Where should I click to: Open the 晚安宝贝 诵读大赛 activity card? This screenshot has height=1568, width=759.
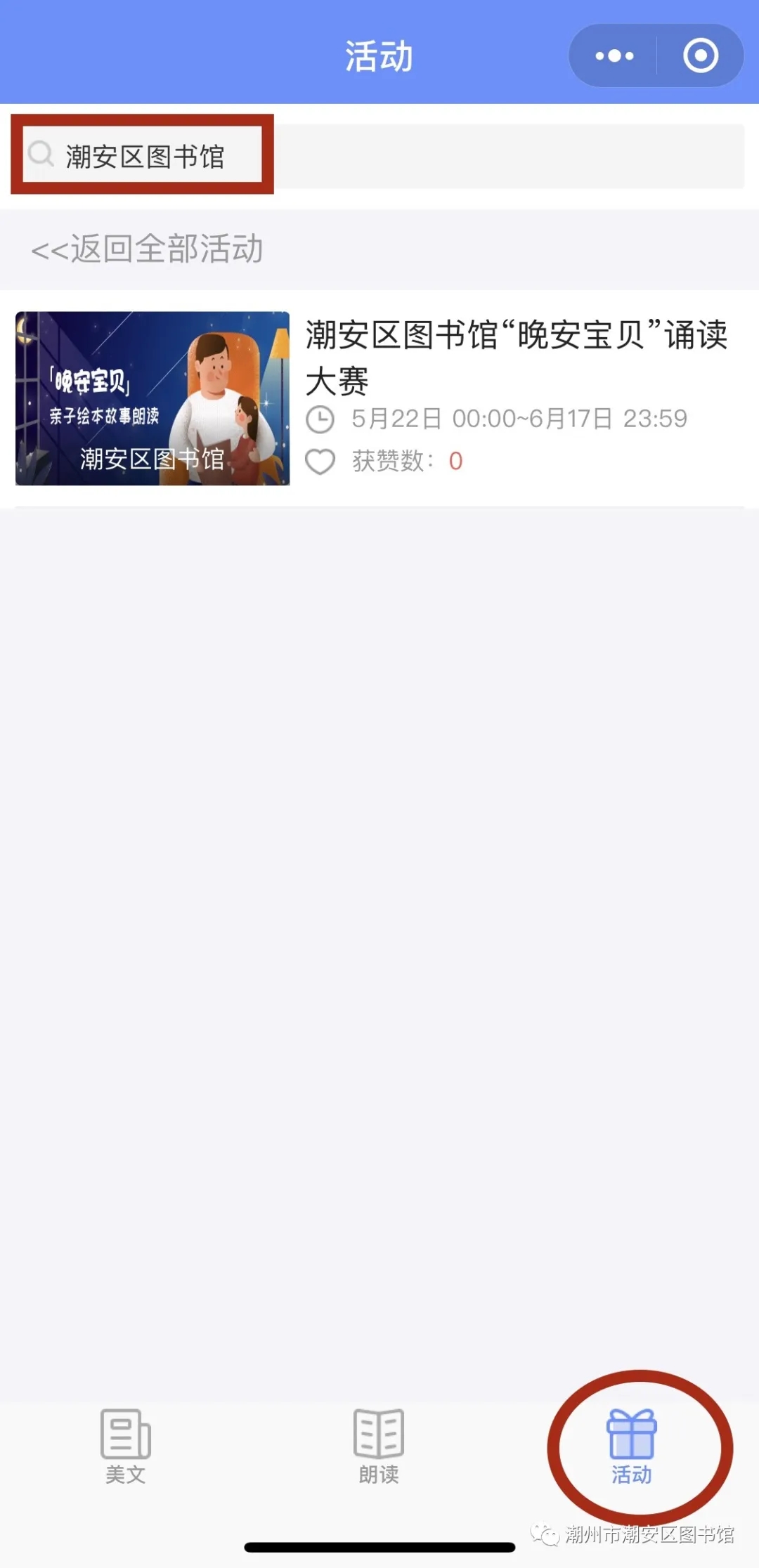point(379,398)
